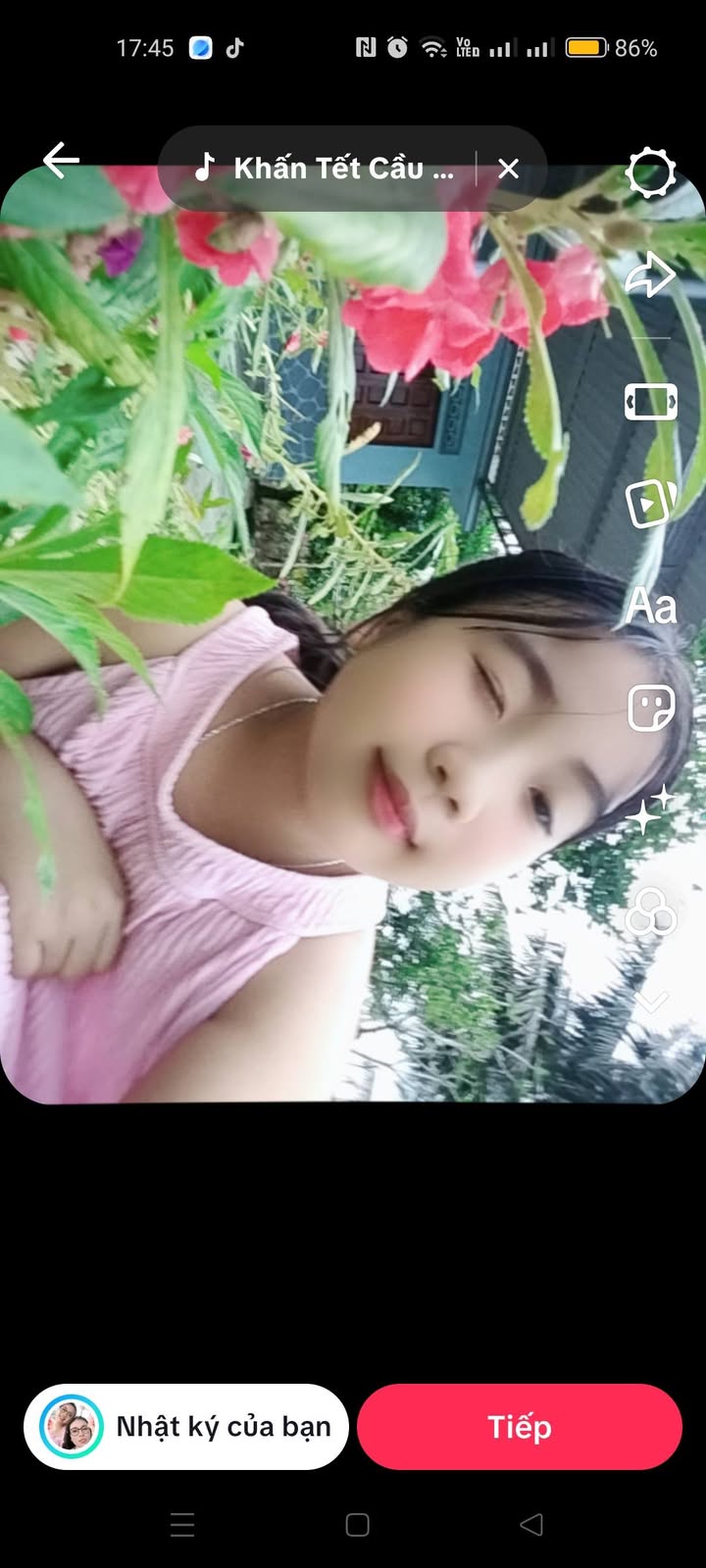Open the sparkle effects tool
Viewport: 706px width, 1568px height.
[x=651, y=809]
